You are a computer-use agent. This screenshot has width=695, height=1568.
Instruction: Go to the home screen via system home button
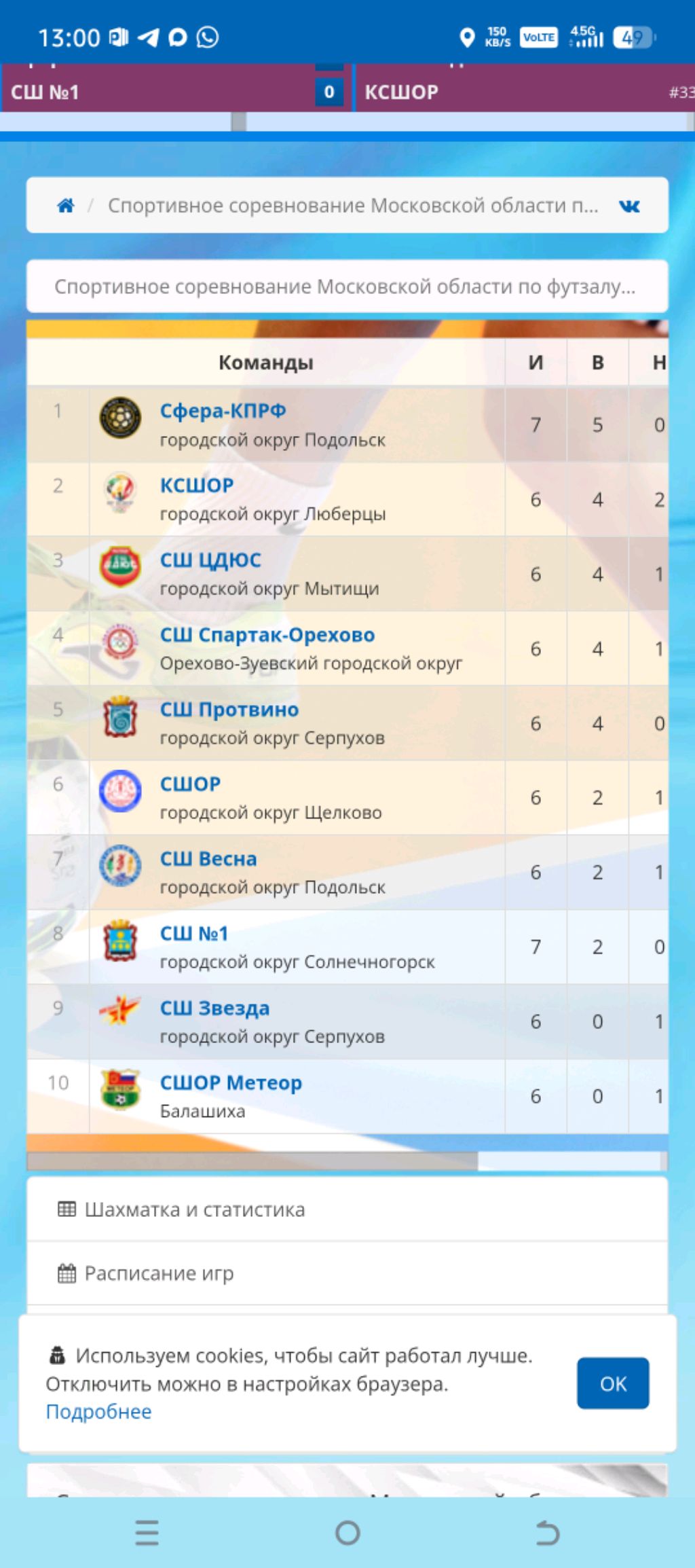coord(347,1533)
